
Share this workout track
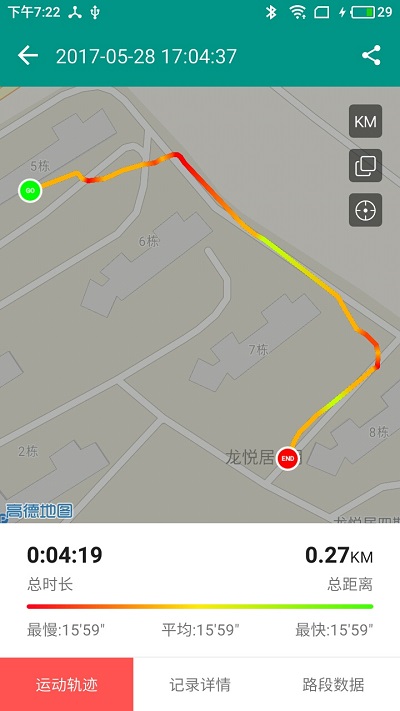click(371, 56)
